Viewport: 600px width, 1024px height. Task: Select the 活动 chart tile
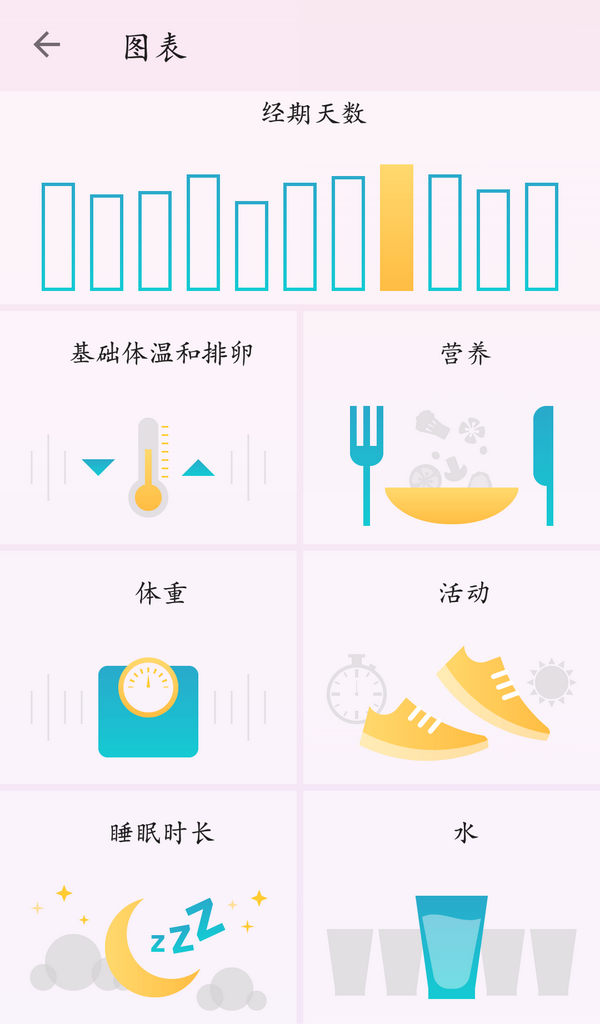point(452,667)
